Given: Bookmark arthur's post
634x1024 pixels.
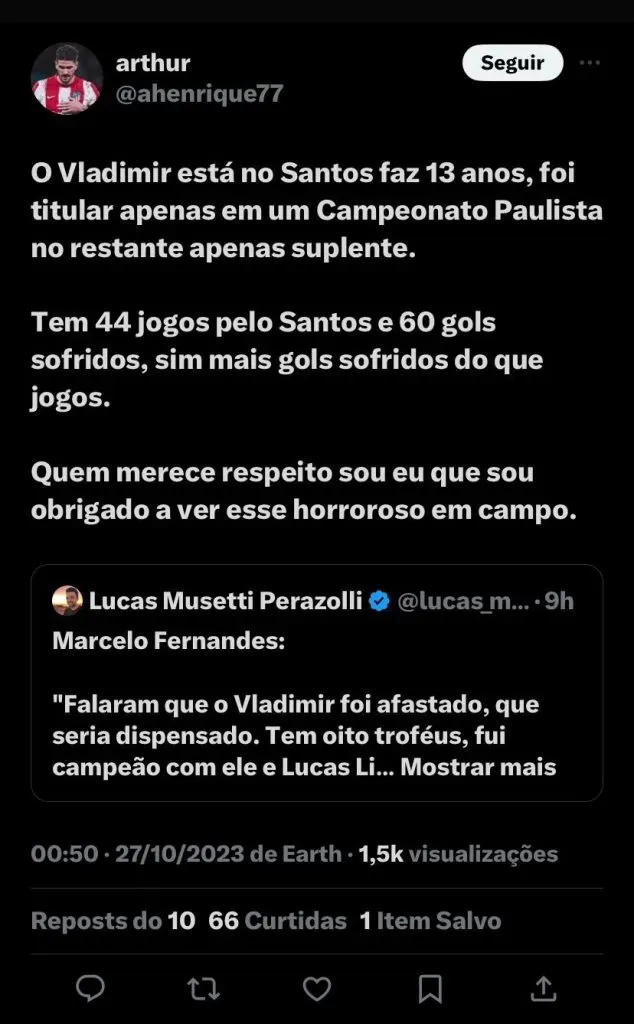Looking at the screenshot, I should click(430, 988).
